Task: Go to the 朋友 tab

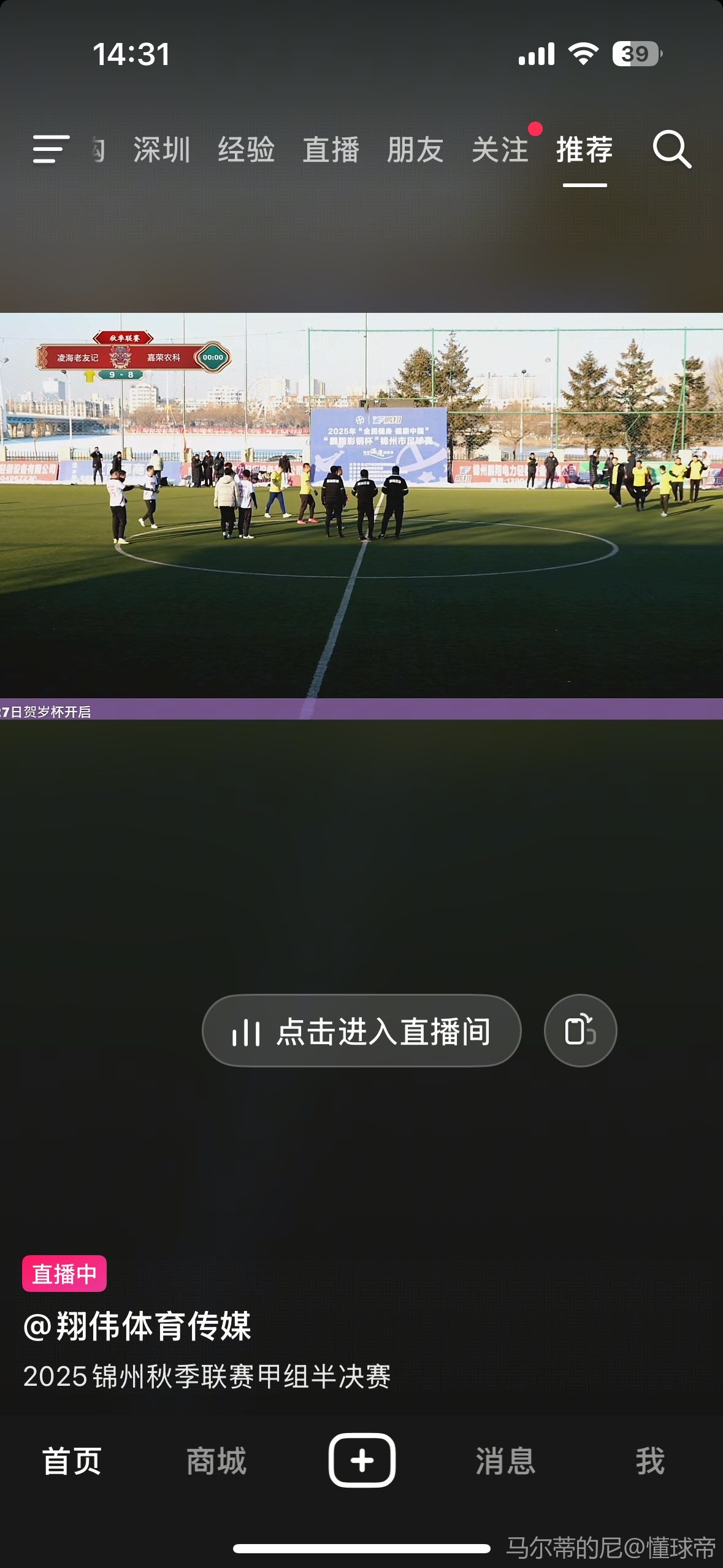Action: point(415,150)
